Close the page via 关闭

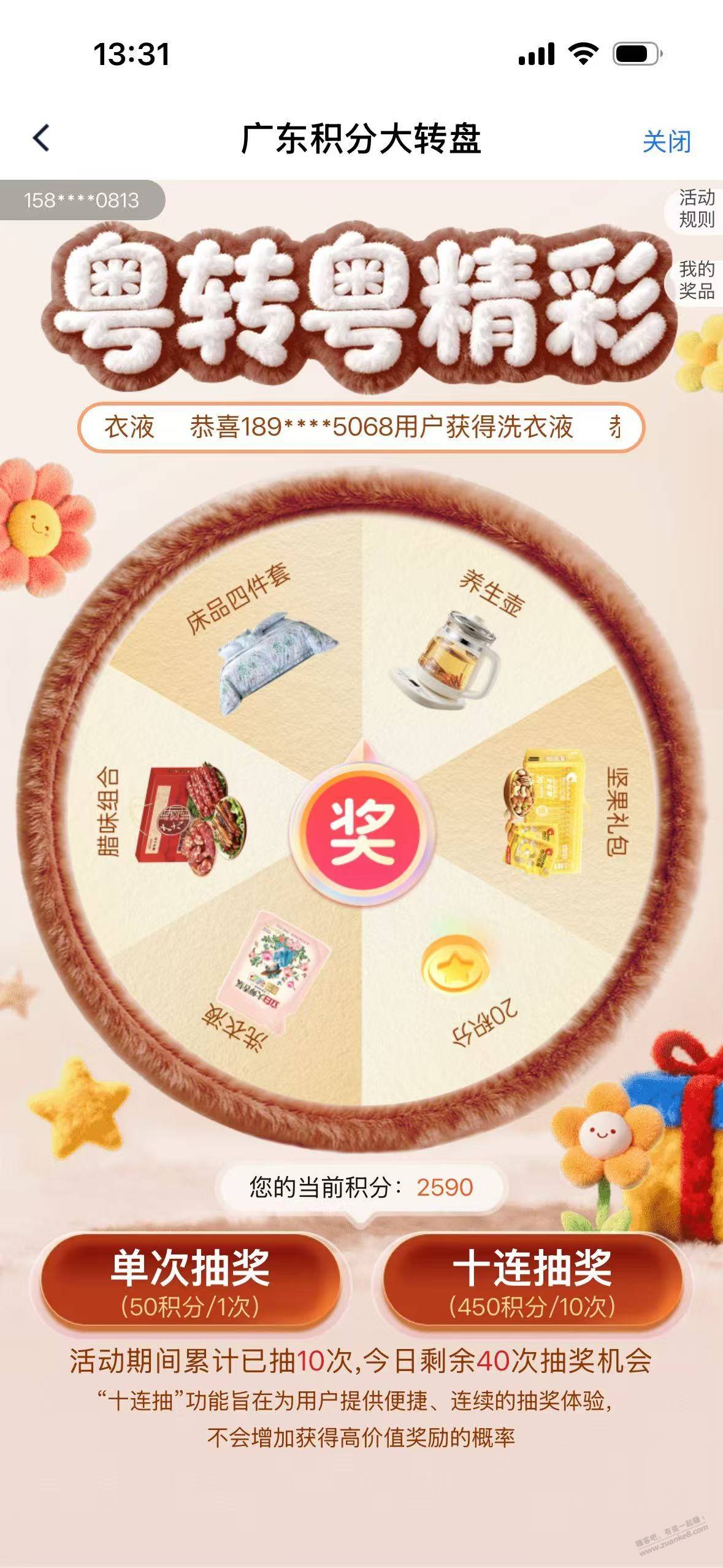coord(667,142)
